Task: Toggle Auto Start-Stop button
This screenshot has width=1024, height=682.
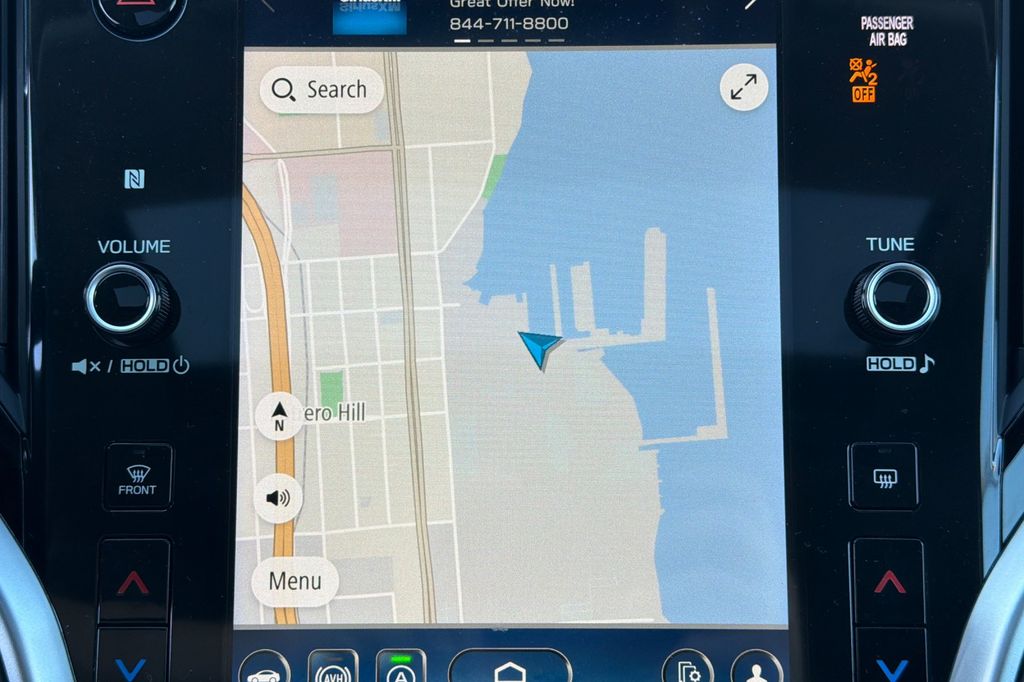Action: click(400, 668)
